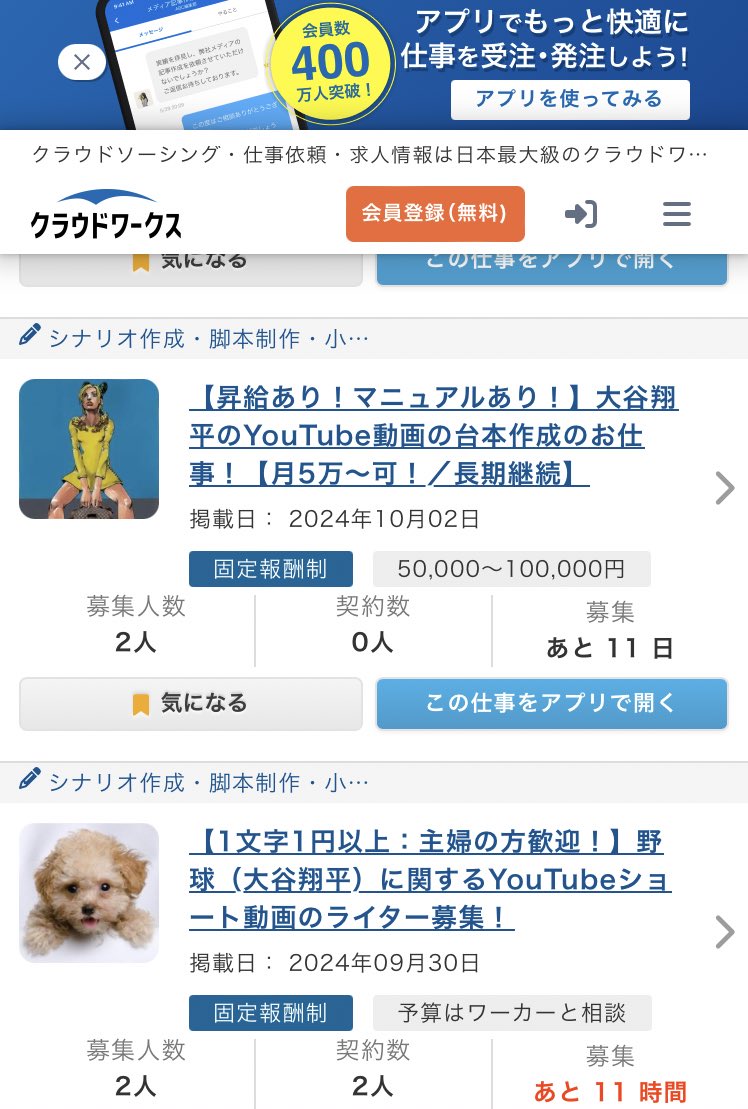Tap the poodle thumbnail of the ライター募集 job
This screenshot has width=748, height=1109.
tap(89, 893)
